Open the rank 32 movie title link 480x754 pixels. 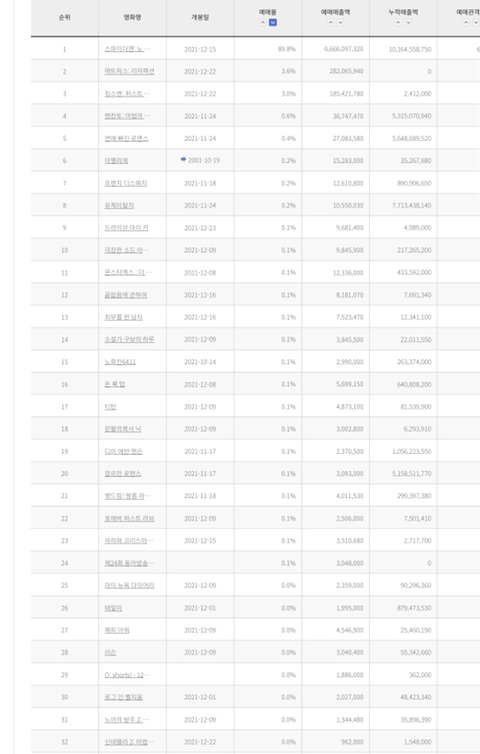pos(129,742)
